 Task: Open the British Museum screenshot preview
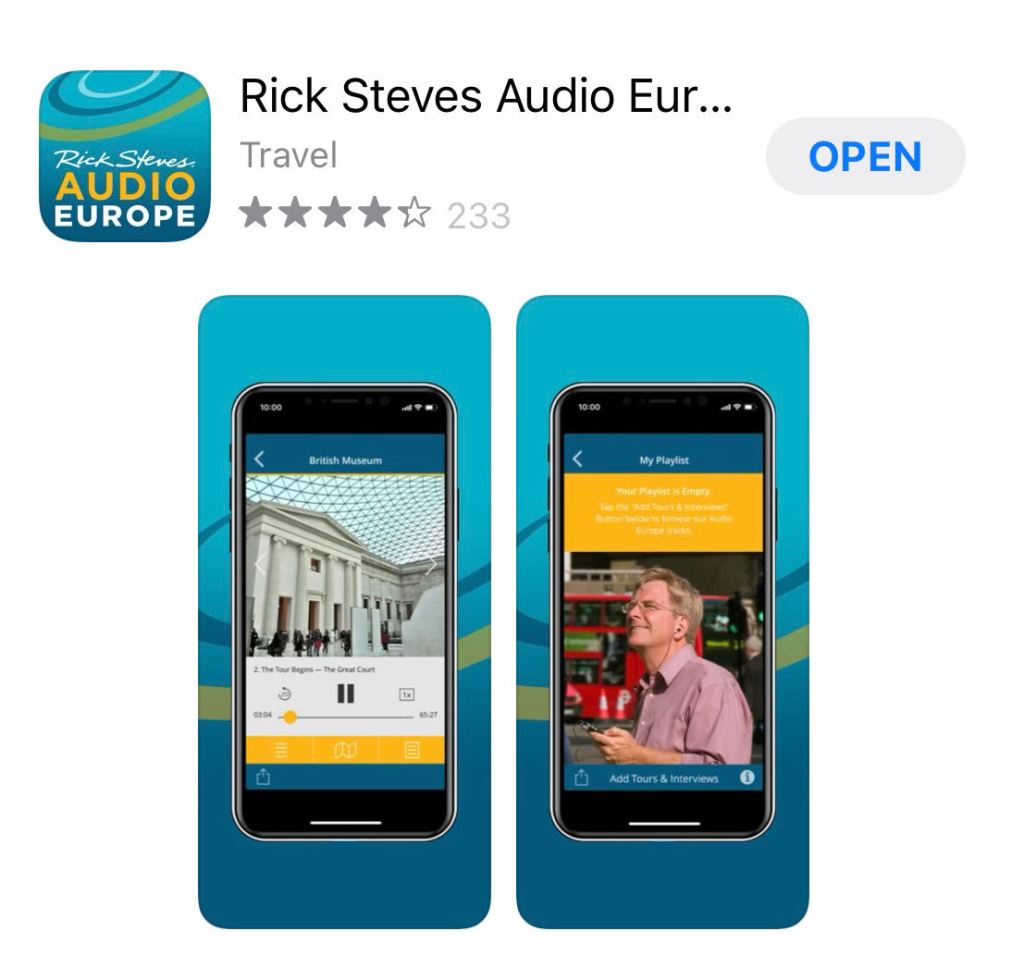click(x=344, y=612)
